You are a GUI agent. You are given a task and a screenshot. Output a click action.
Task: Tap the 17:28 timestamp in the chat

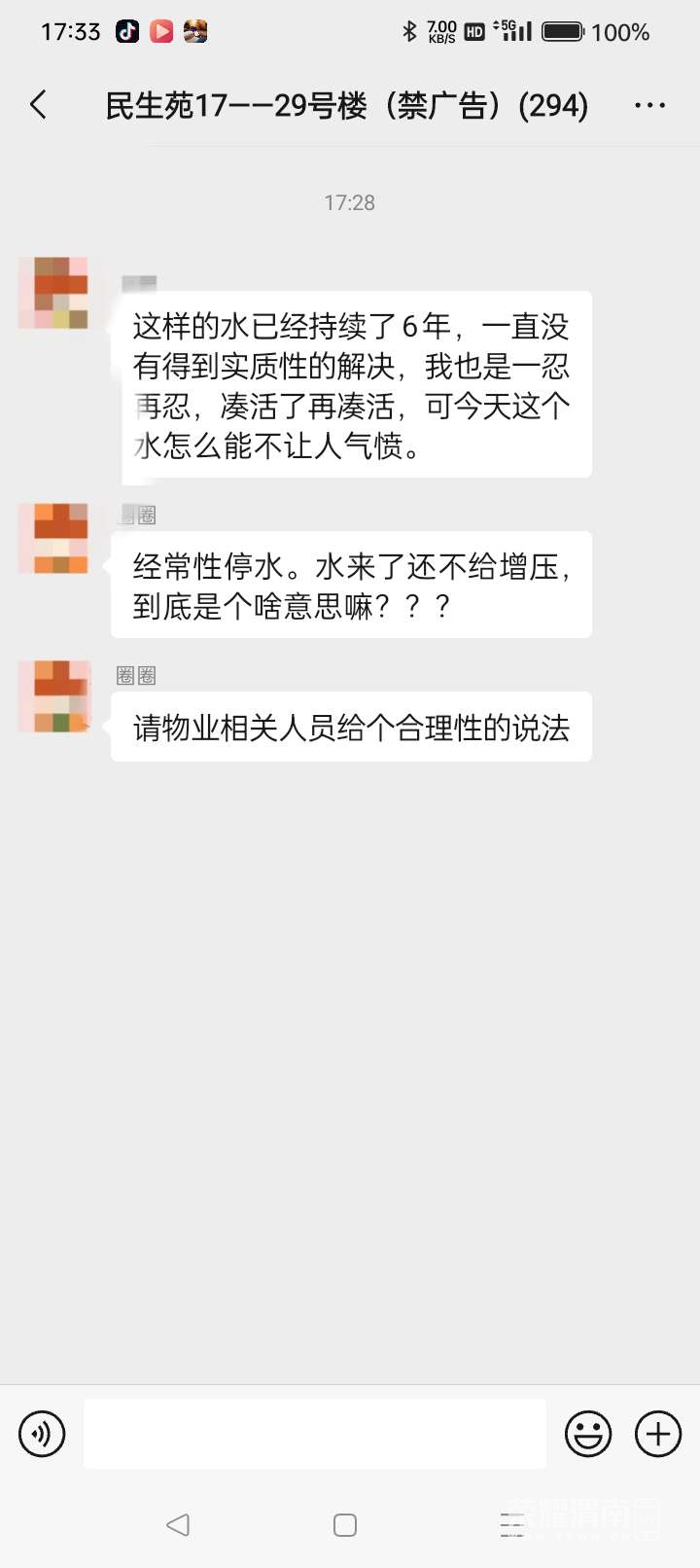point(348,202)
